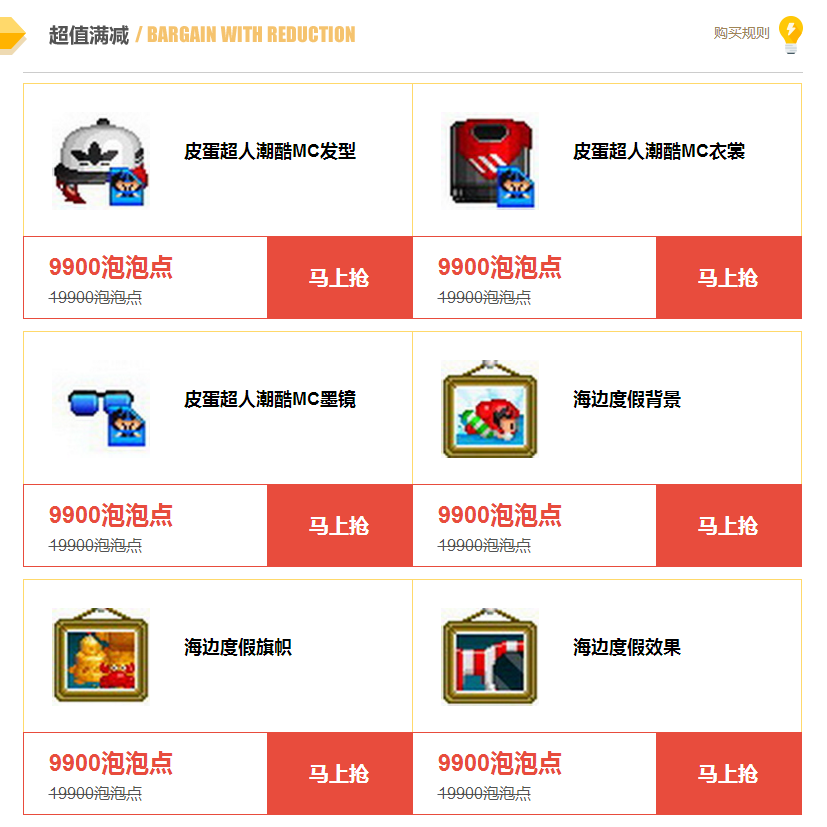Screen dimensions: 827x827
Task: Buy 海边度假背景 with 马上抢
Action: 728,526
